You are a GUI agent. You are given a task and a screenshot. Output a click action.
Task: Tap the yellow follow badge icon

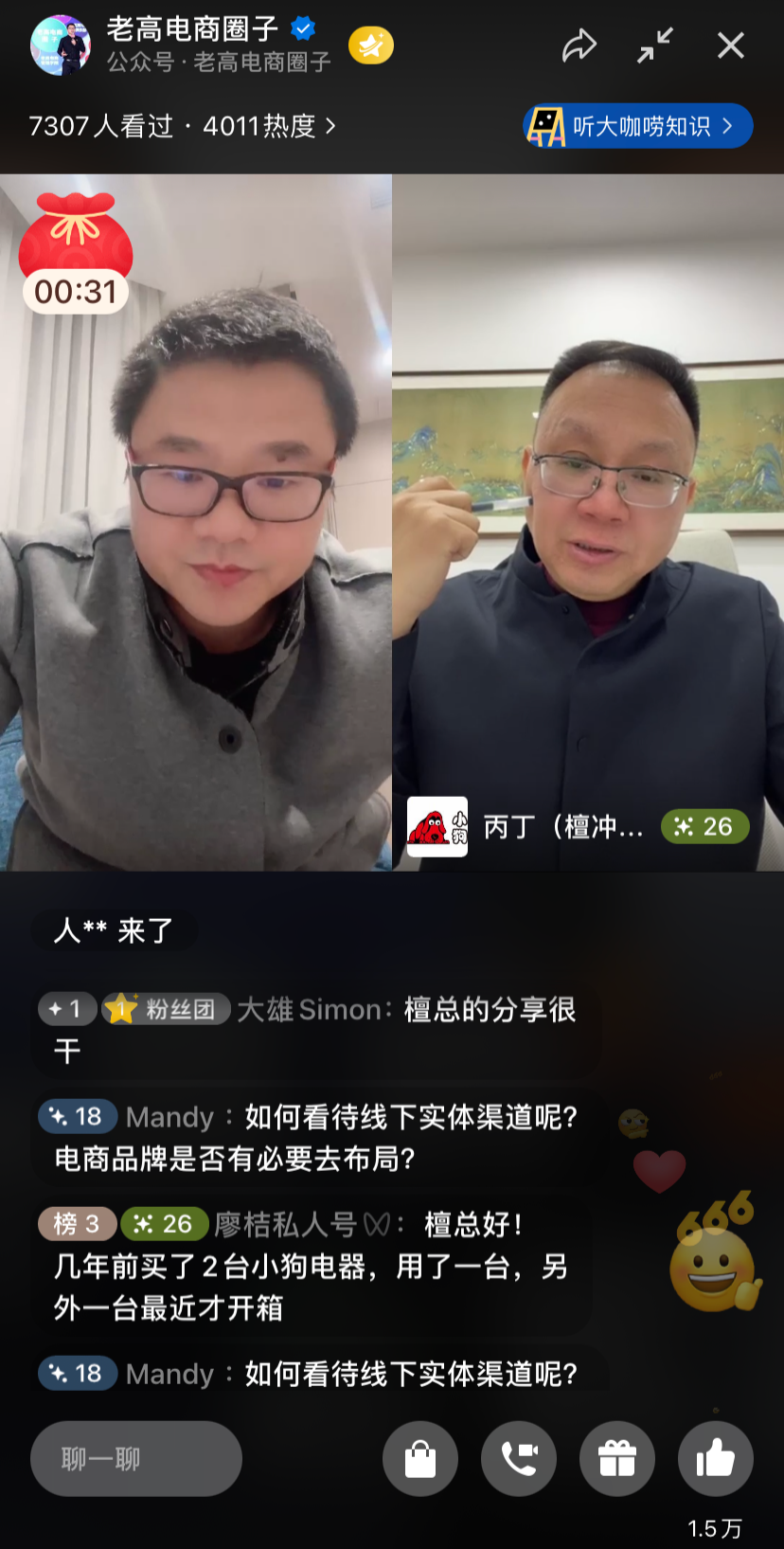point(371,45)
